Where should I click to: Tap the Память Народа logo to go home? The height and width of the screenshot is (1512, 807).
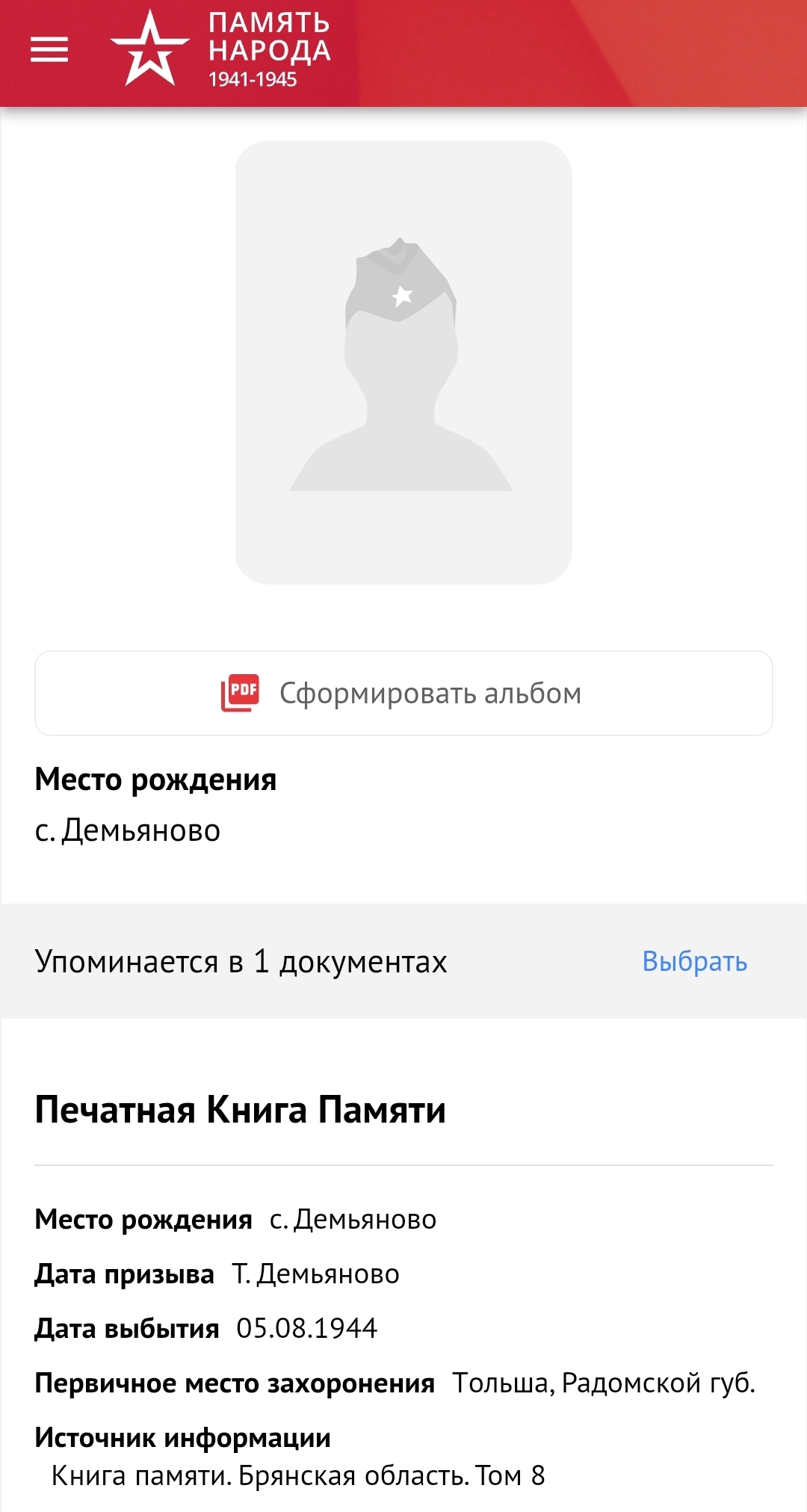pos(221,50)
